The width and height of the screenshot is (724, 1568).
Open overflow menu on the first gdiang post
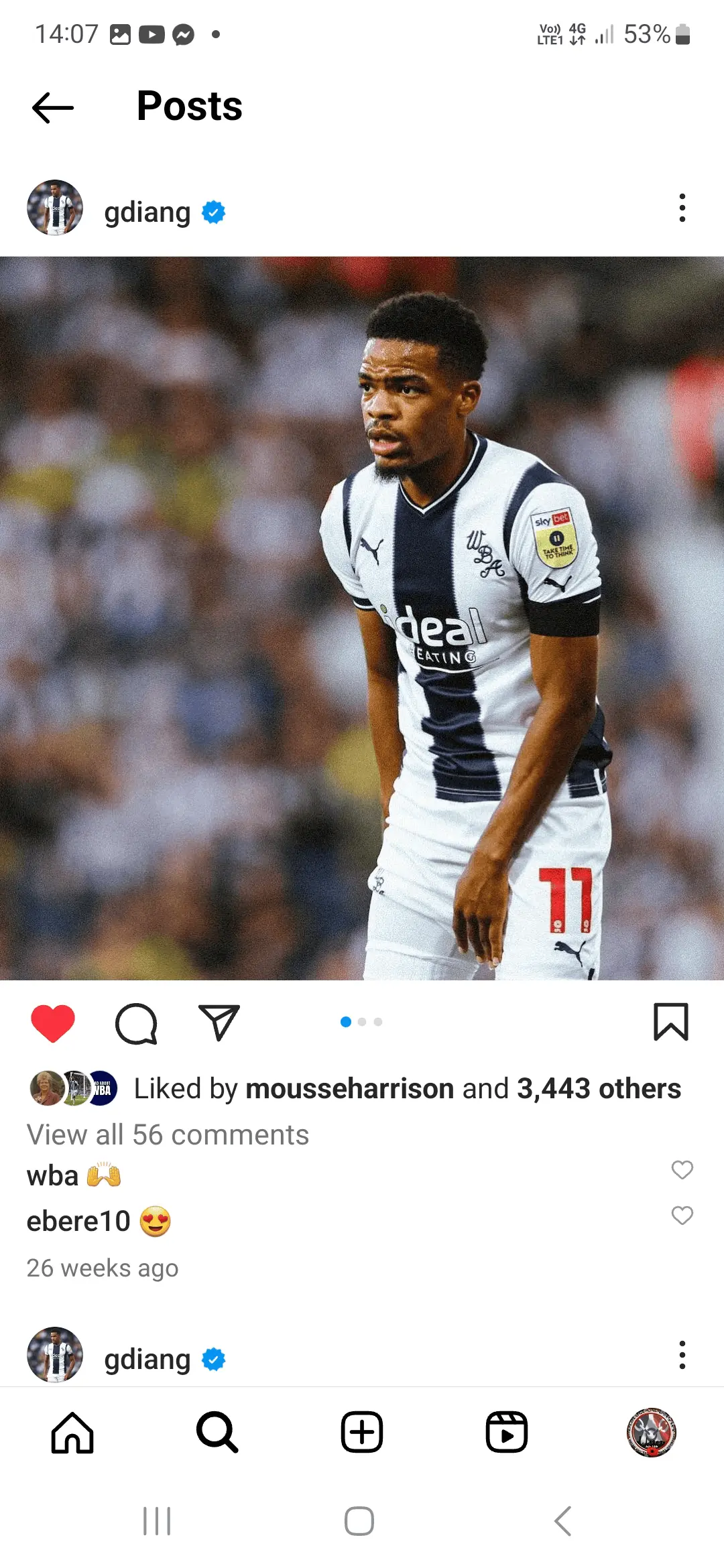coord(682,208)
